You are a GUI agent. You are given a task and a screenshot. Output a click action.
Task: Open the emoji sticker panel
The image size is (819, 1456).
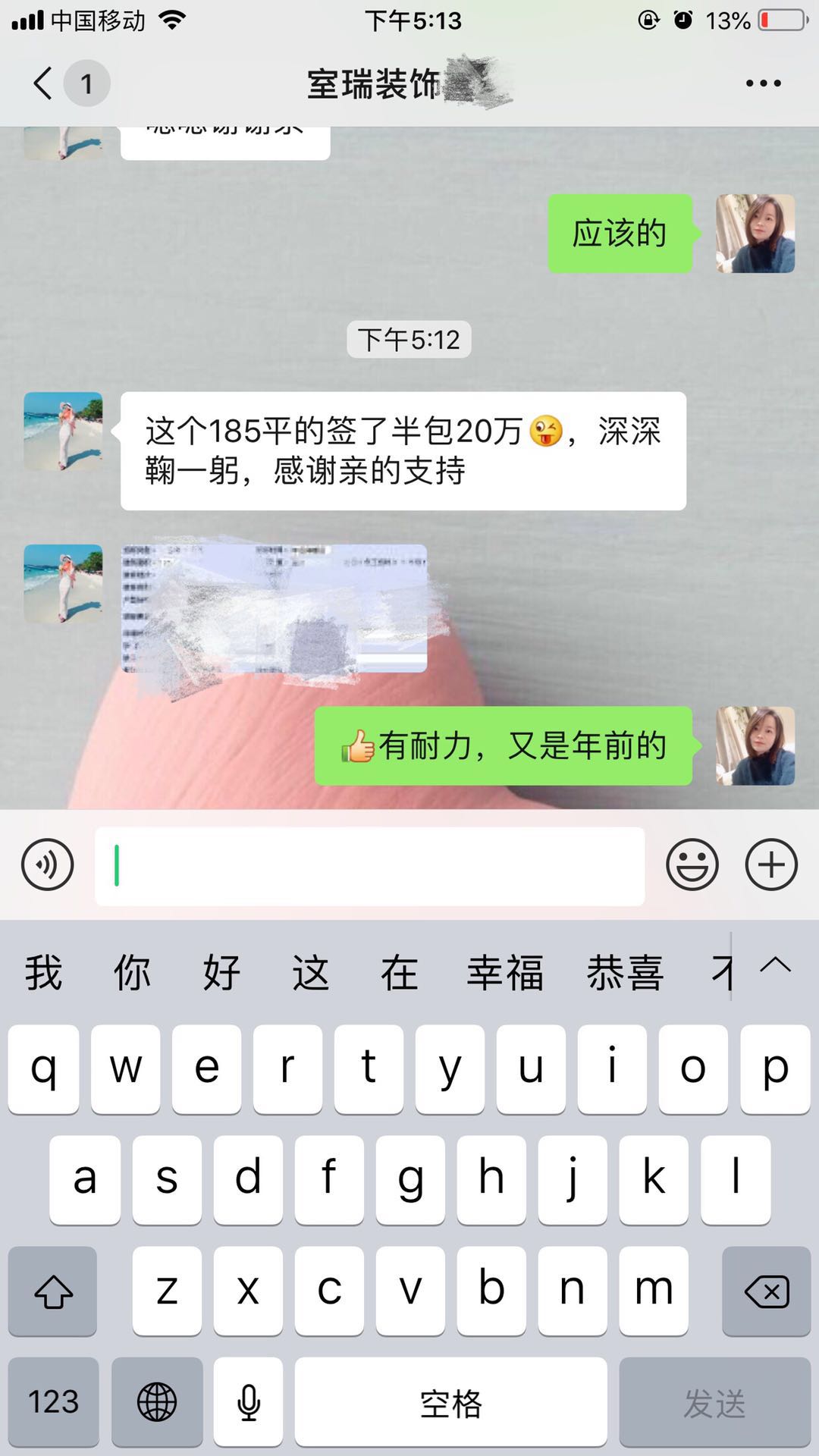(692, 865)
